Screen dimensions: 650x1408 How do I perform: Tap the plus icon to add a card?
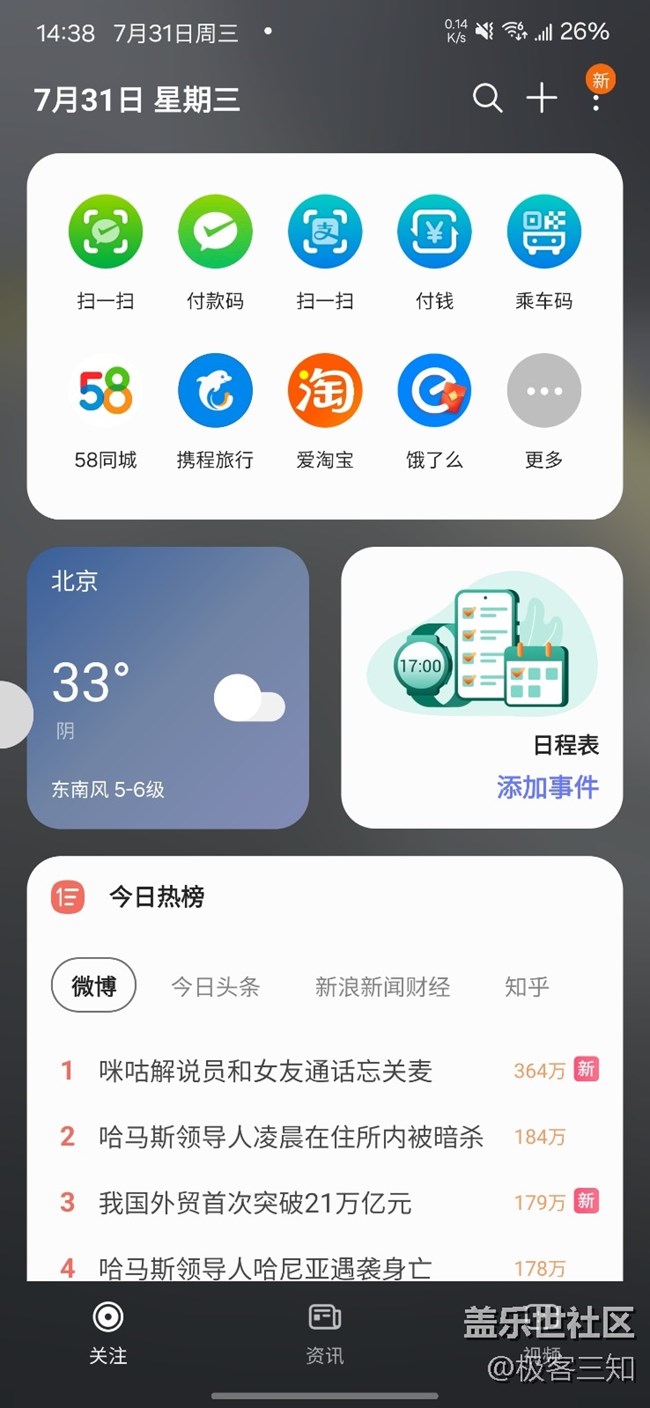(x=541, y=98)
